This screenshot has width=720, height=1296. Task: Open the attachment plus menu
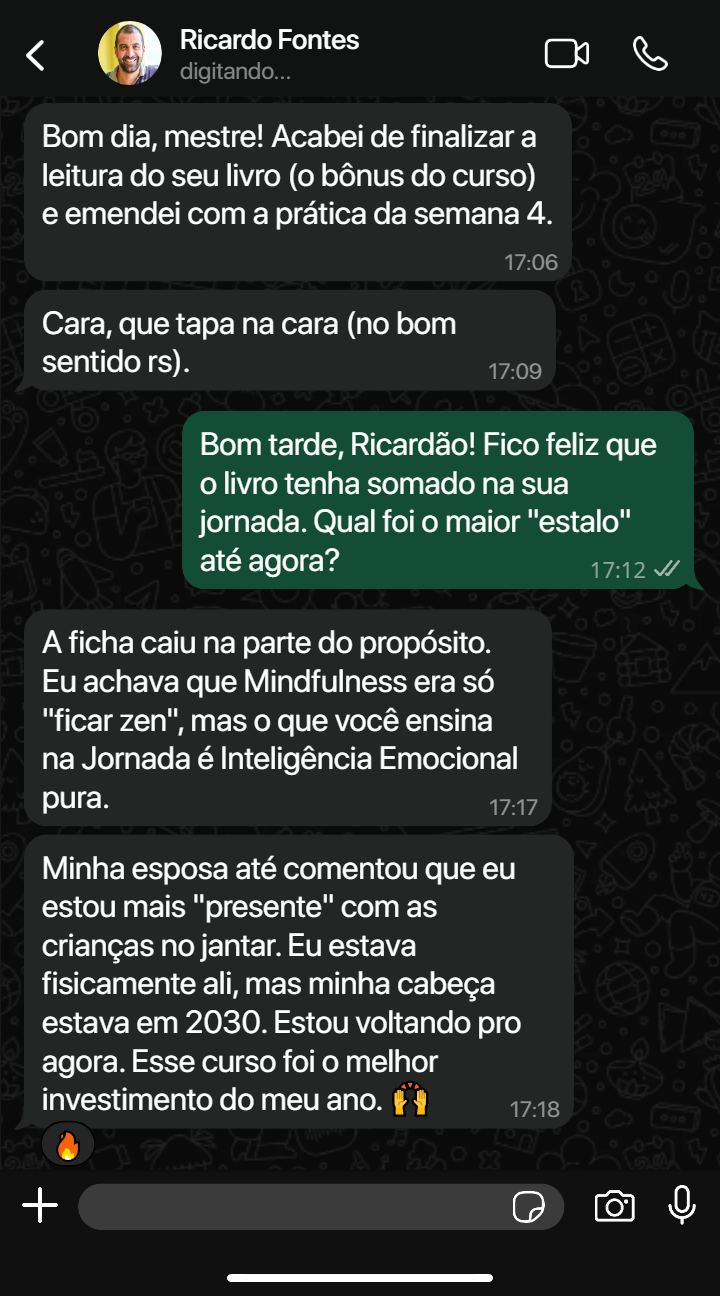pos(40,1206)
